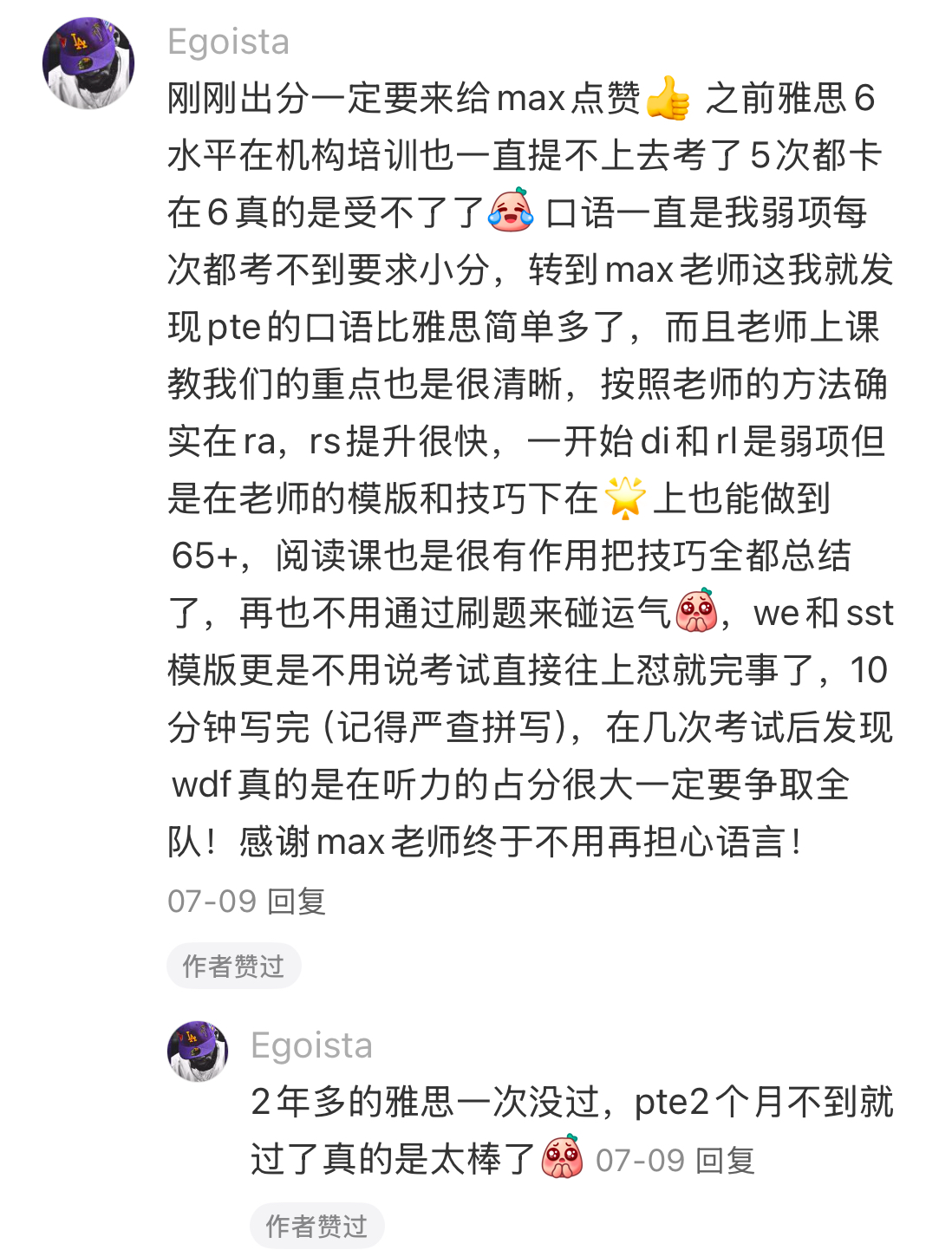The width and height of the screenshot is (952, 1250).
Task: Open the username Egoista on the reply
Action: point(314,1047)
